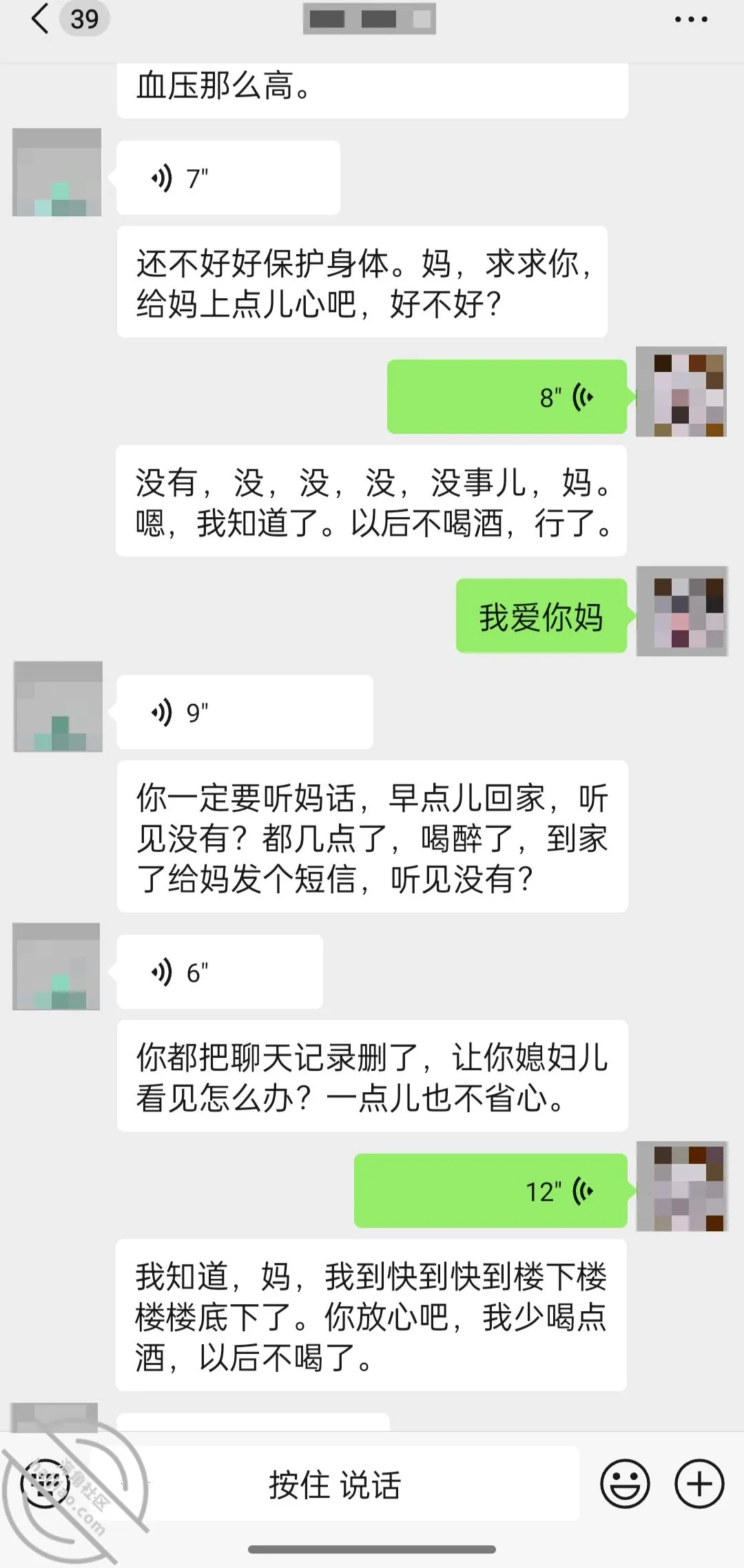Open the plus attachments menu
Viewport: 744px width, 1568px height.
tap(699, 1483)
